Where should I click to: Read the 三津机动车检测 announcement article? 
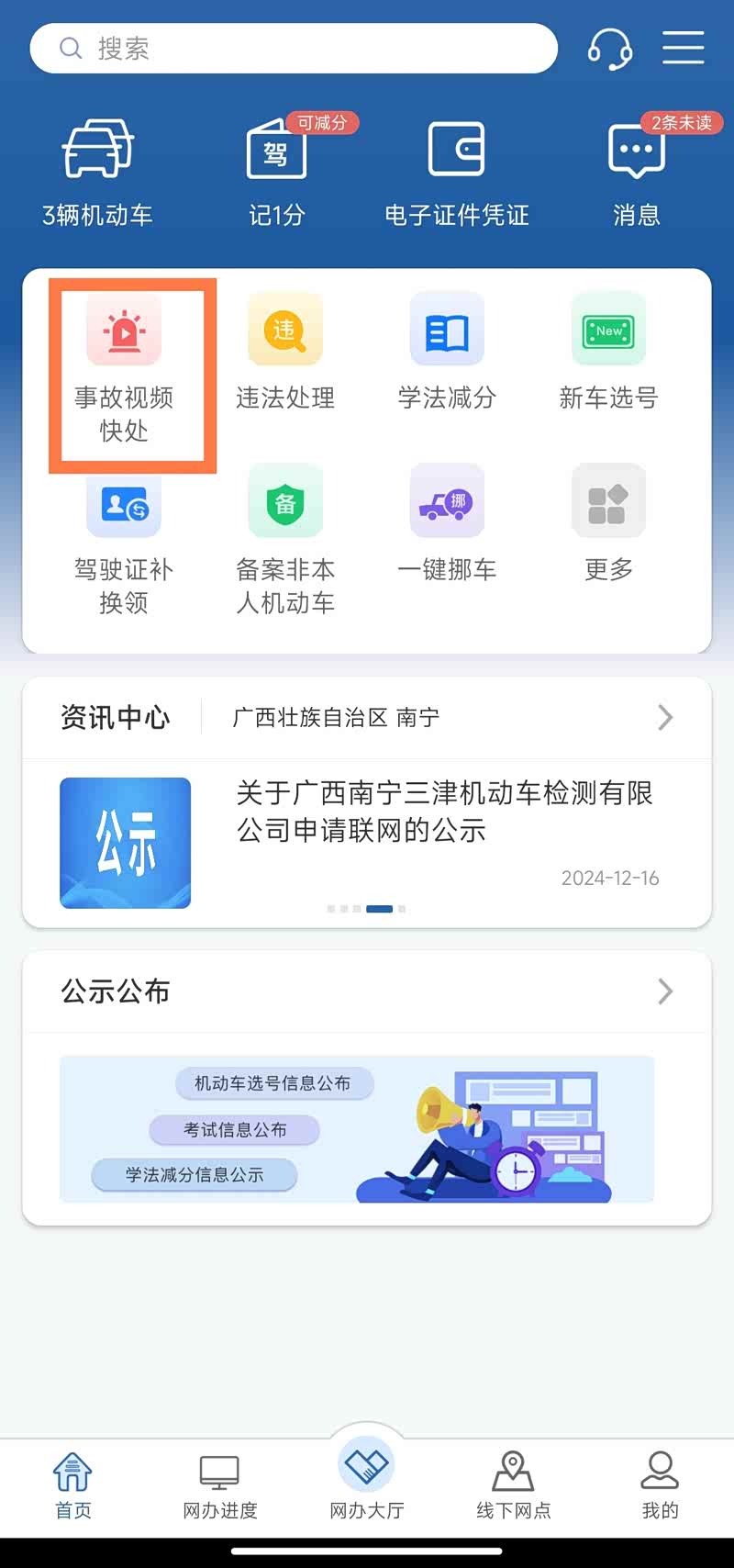pyautogui.click(x=444, y=812)
